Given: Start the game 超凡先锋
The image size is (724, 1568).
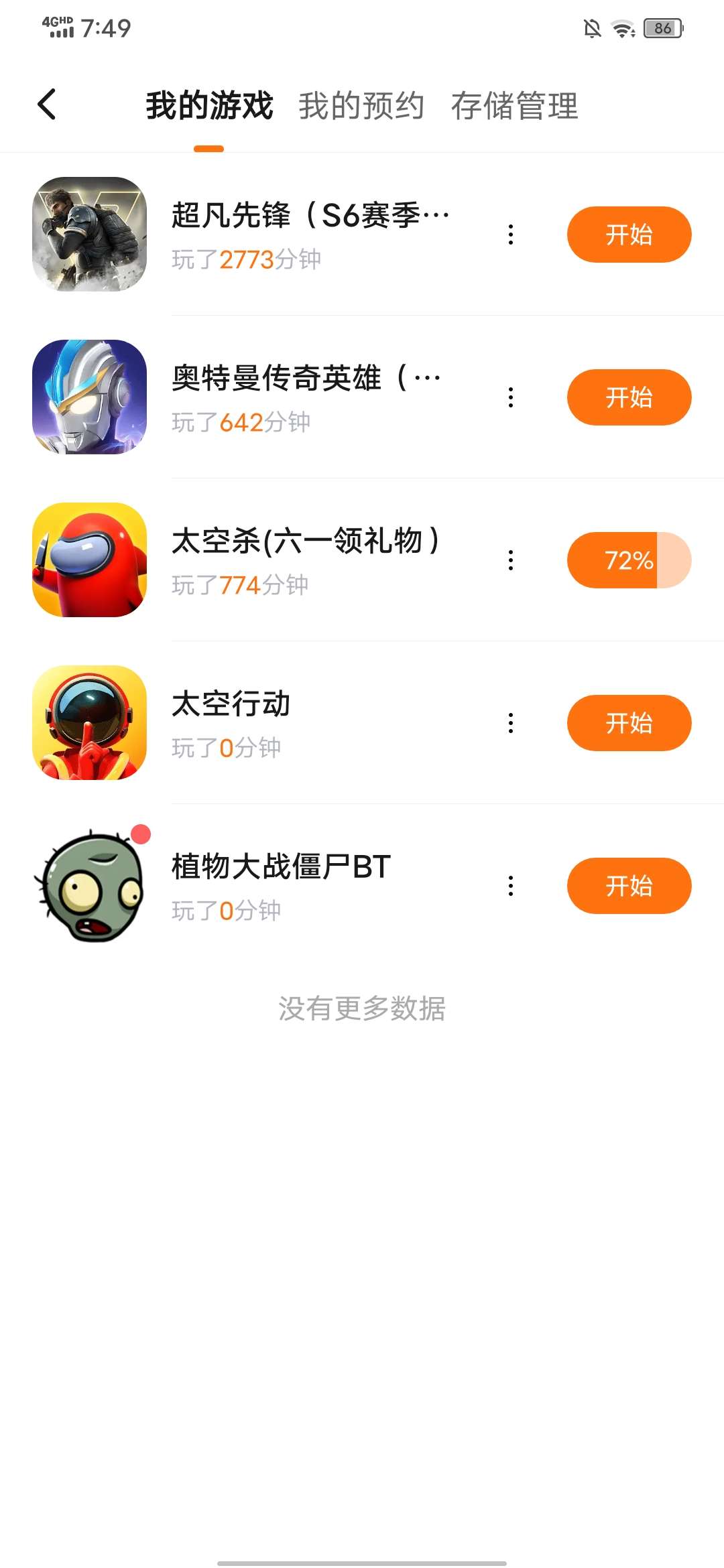Looking at the screenshot, I should point(629,235).
